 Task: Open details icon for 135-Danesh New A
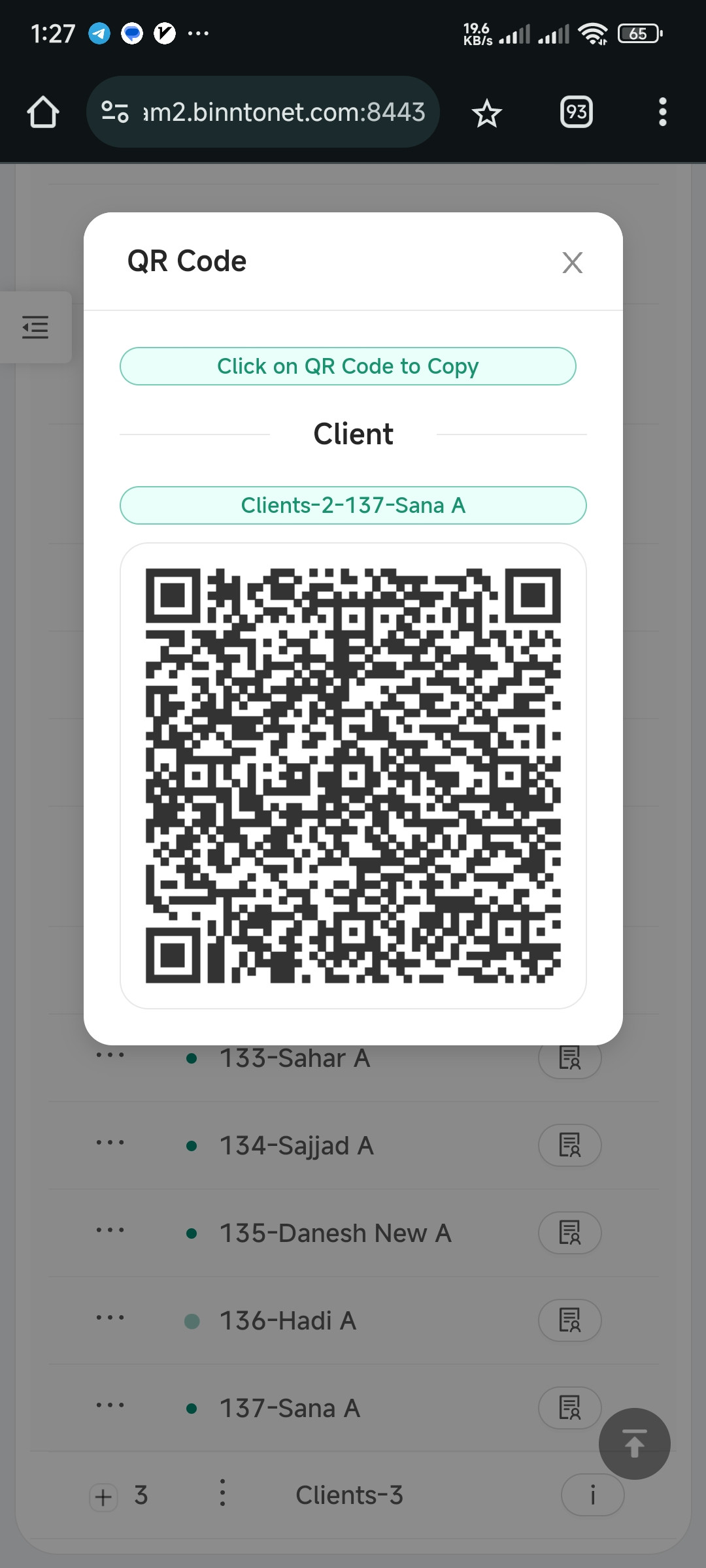pos(569,1233)
